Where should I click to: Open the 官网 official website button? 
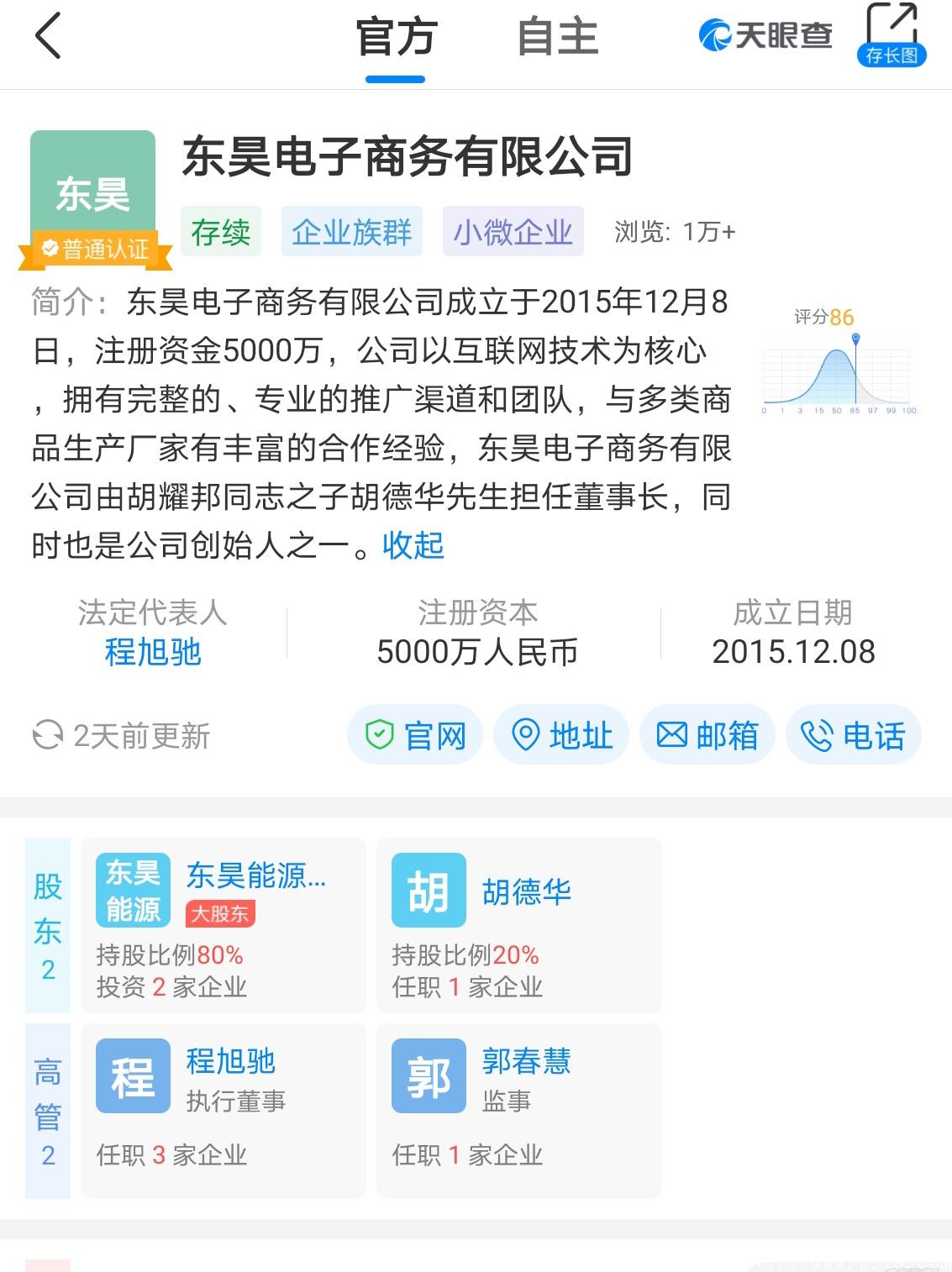tap(415, 735)
